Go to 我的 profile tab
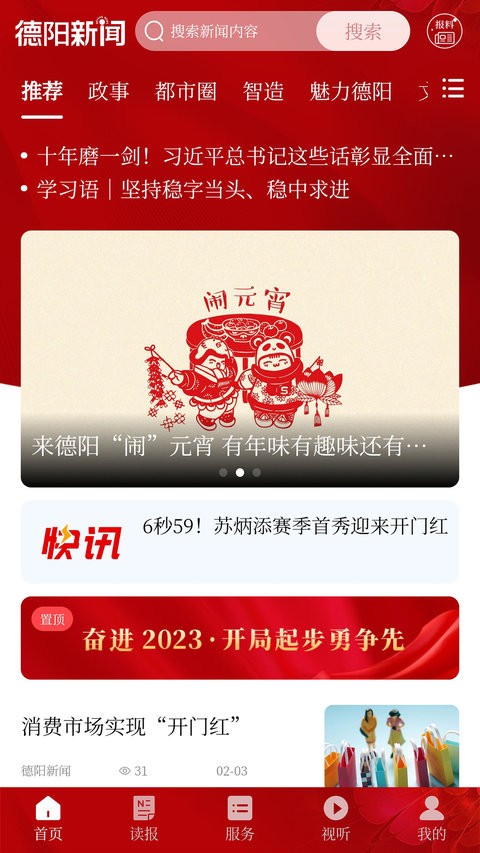The image size is (480, 853). (432, 819)
